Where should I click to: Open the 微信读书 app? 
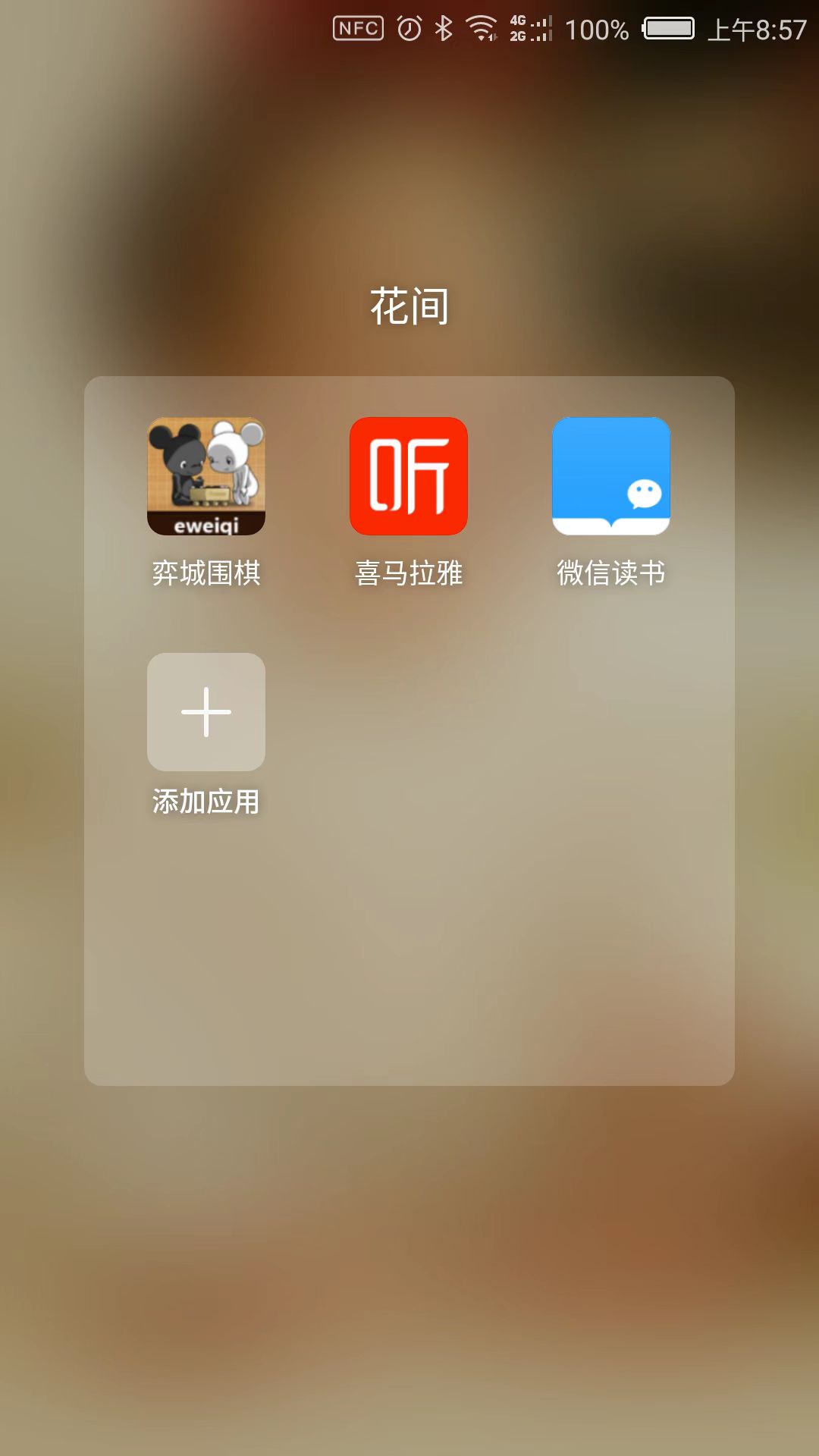(610, 476)
